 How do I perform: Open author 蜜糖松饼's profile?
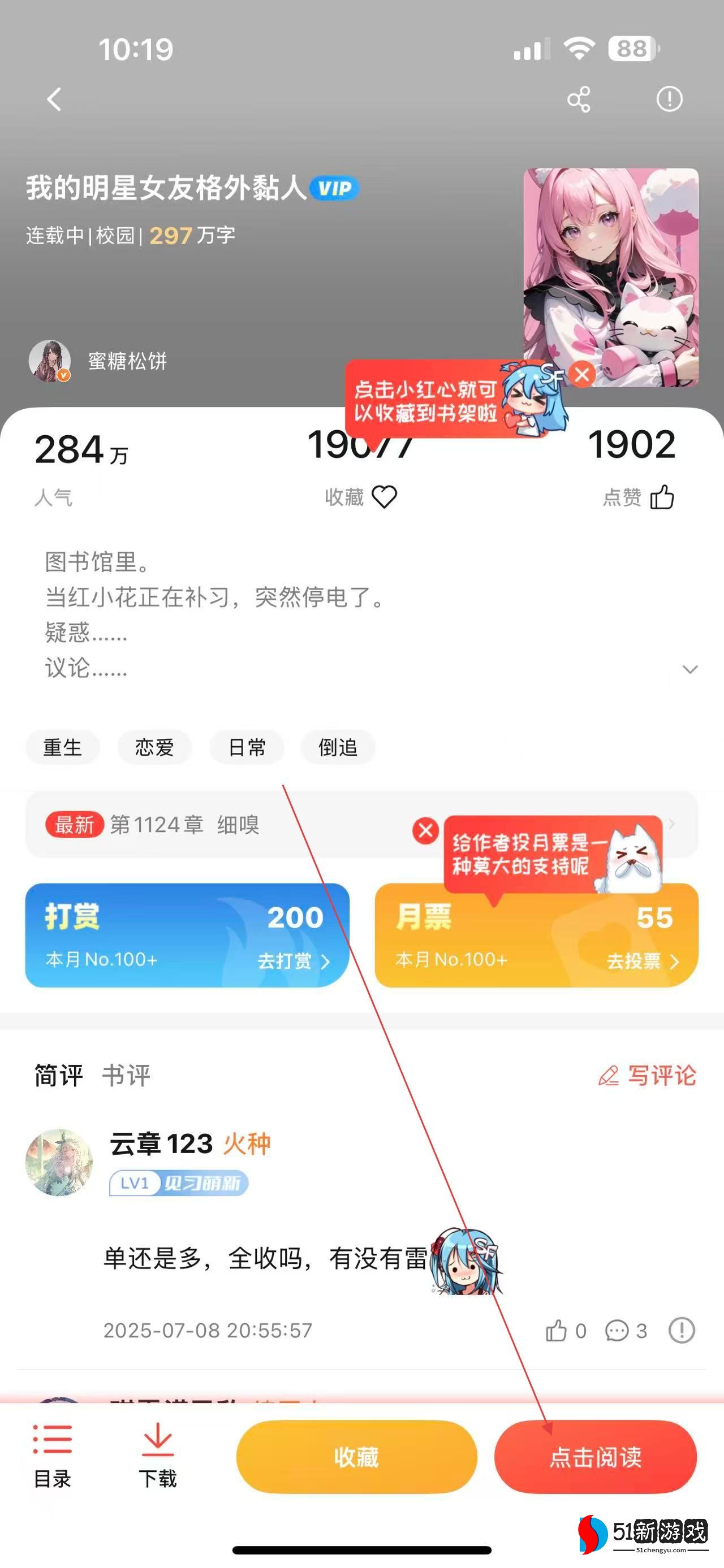point(98,361)
